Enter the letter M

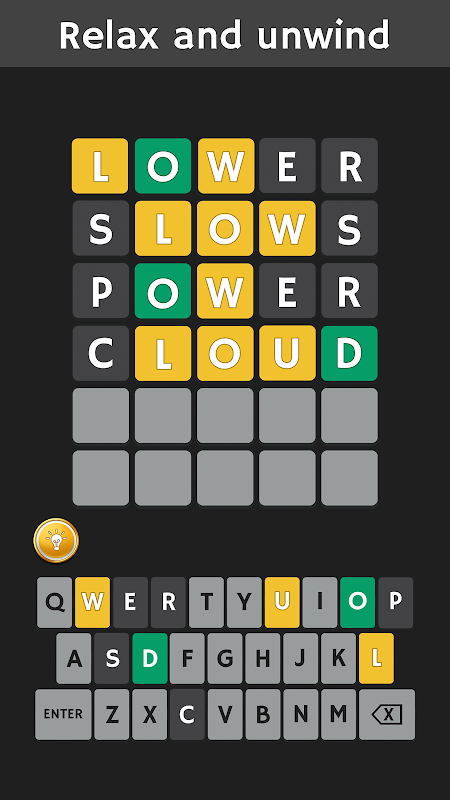[338, 714]
